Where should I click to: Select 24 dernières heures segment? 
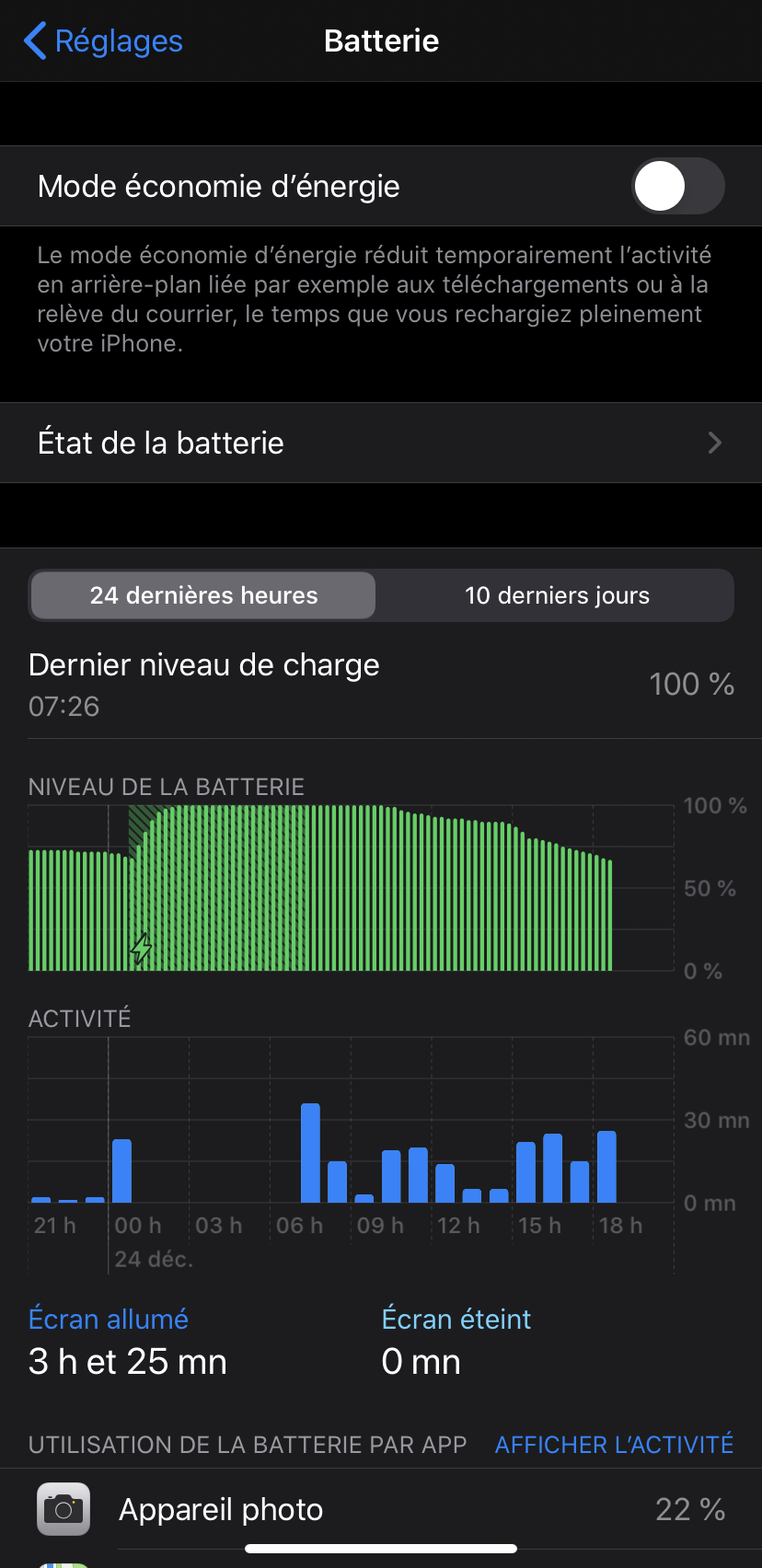click(x=203, y=595)
